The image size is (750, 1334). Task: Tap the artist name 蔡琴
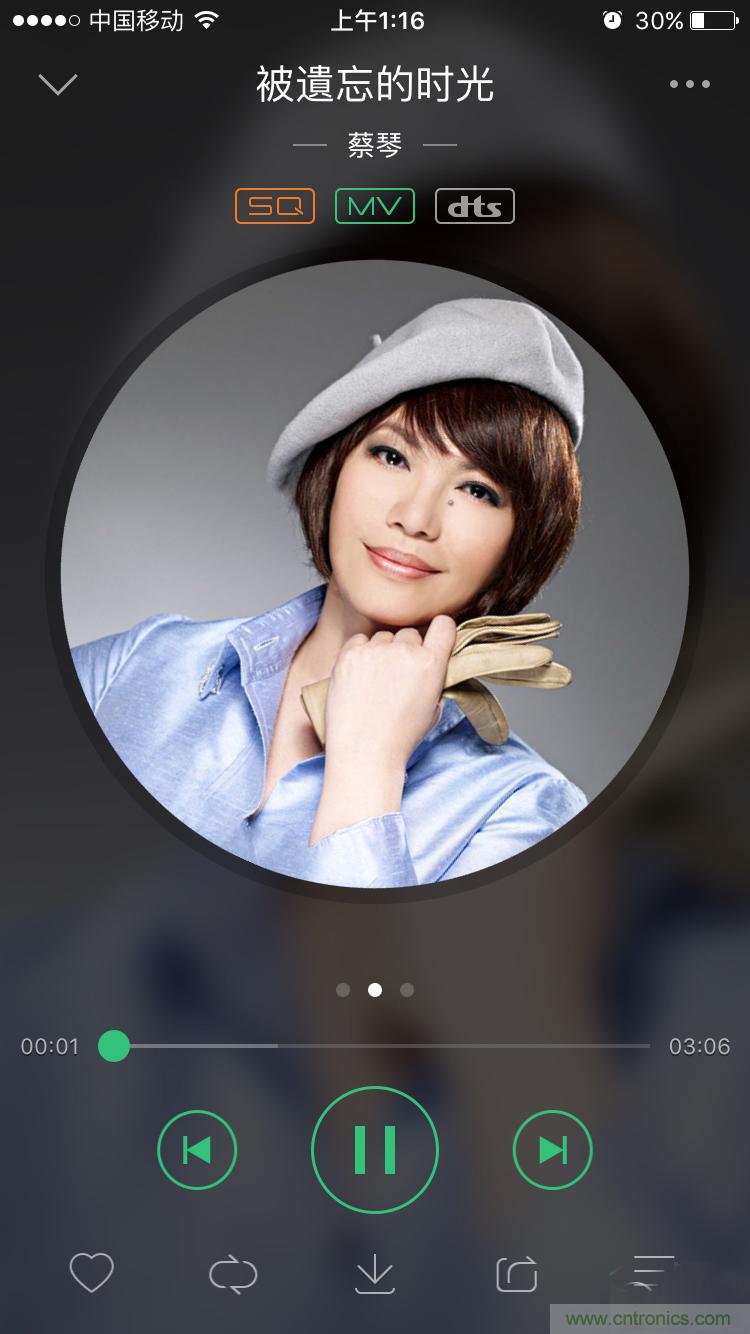coord(375,145)
